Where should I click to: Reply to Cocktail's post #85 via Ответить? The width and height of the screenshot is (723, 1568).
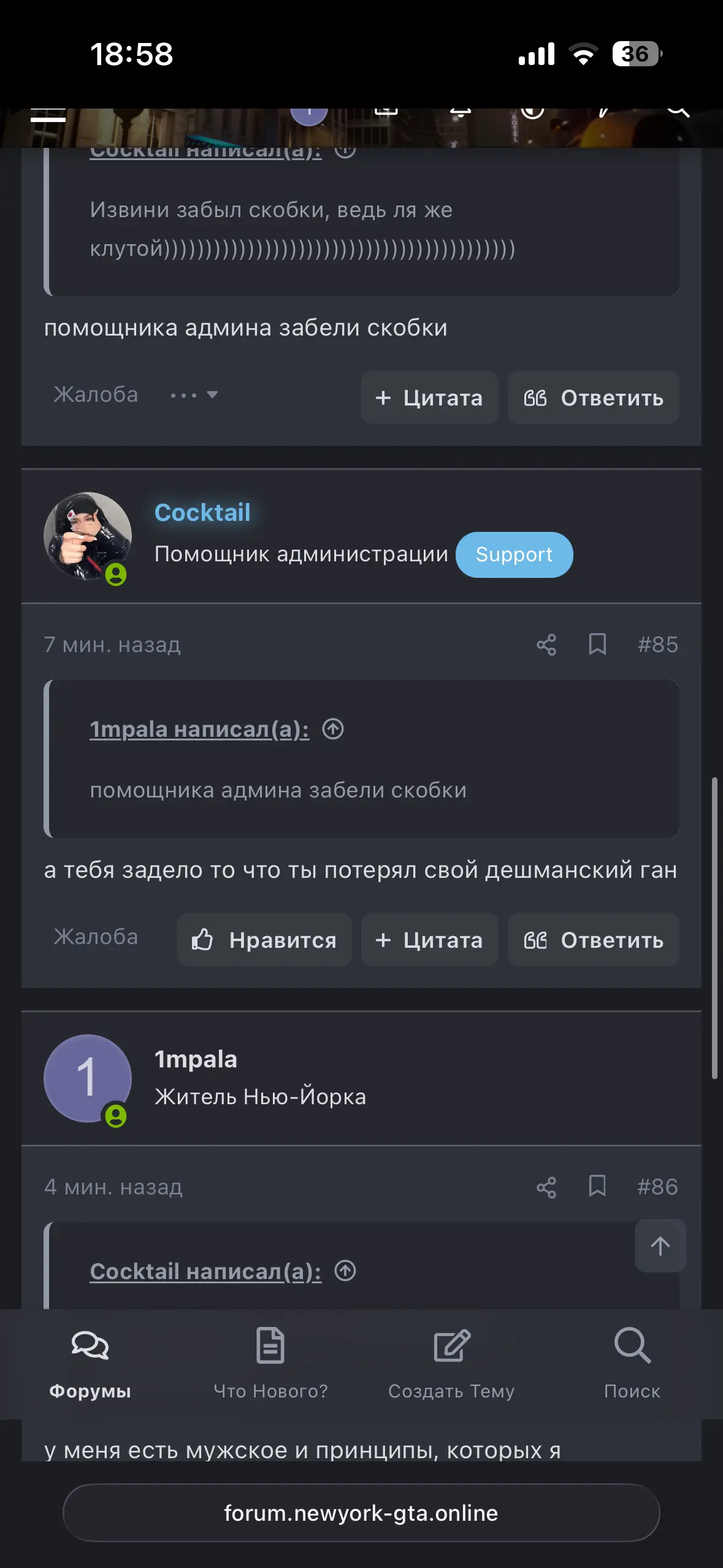tap(593, 940)
